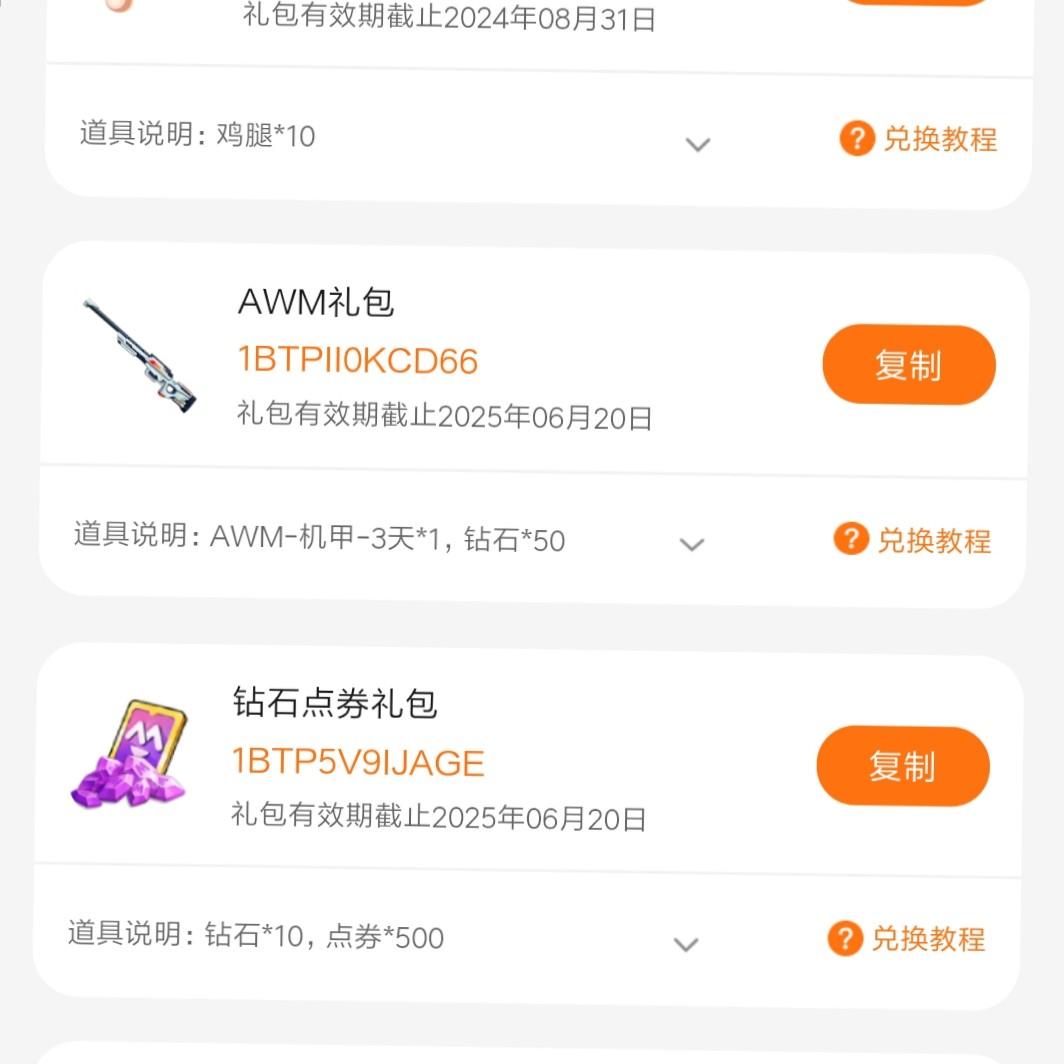The height and width of the screenshot is (1064, 1064).
Task: Expand the 鸡腿*10 item description
Action: coord(697,144)
